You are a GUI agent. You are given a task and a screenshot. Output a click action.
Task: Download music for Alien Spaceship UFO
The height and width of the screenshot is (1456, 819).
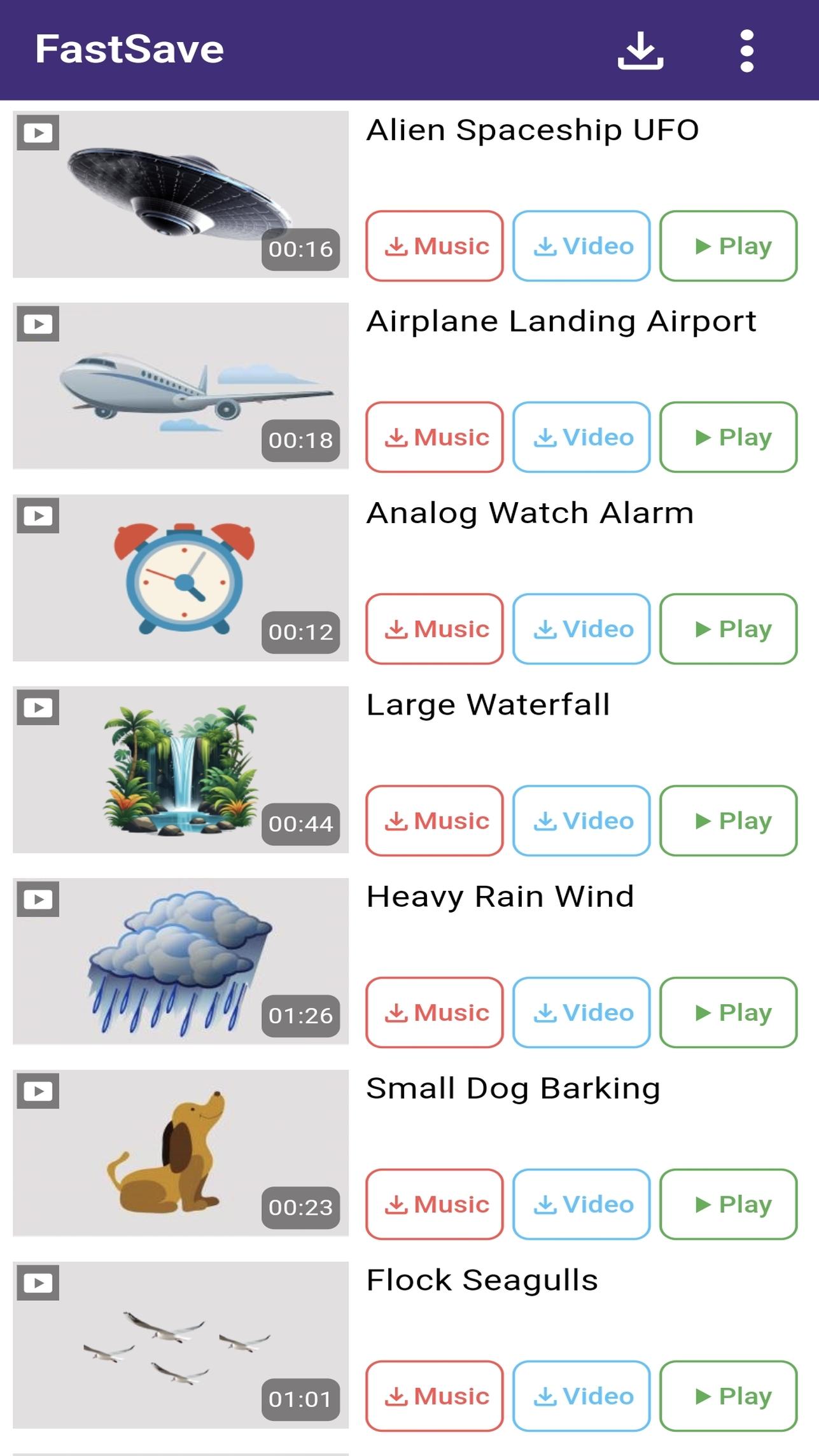(x=435, y=246)
